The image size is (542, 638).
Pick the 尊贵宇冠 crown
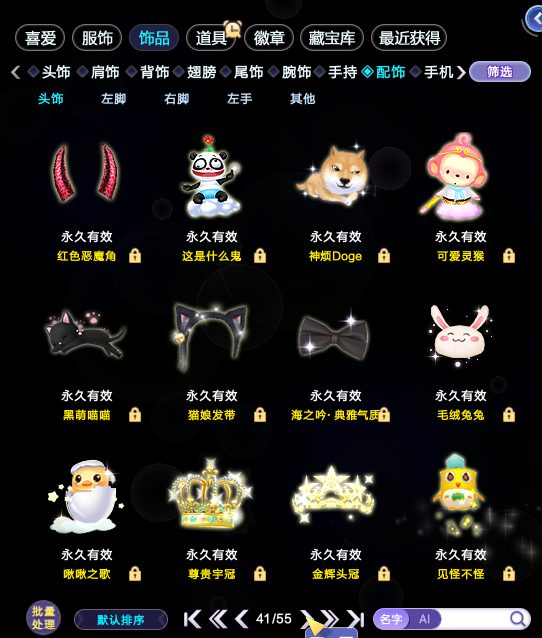212,519
